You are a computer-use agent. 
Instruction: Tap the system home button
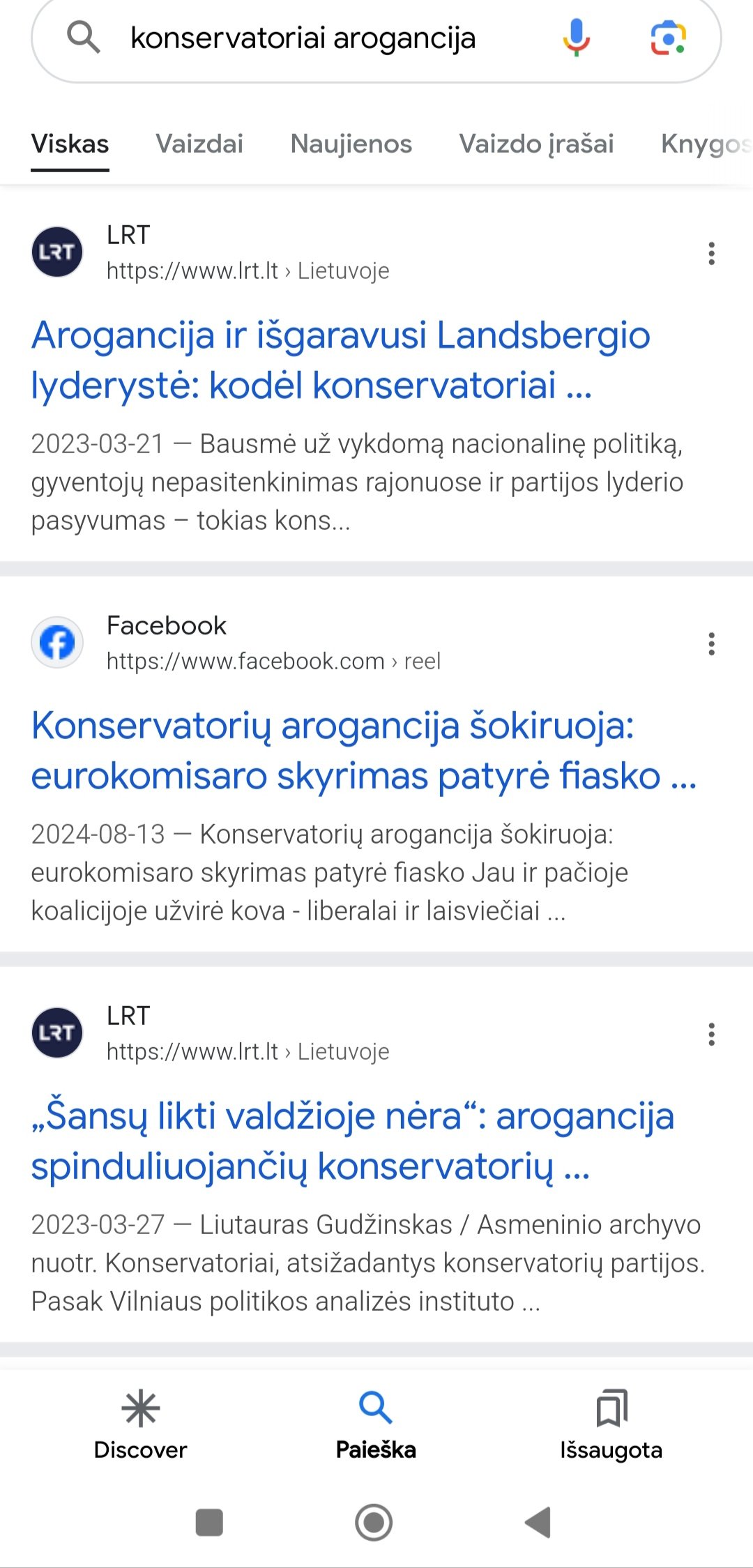coord(374,1522)
